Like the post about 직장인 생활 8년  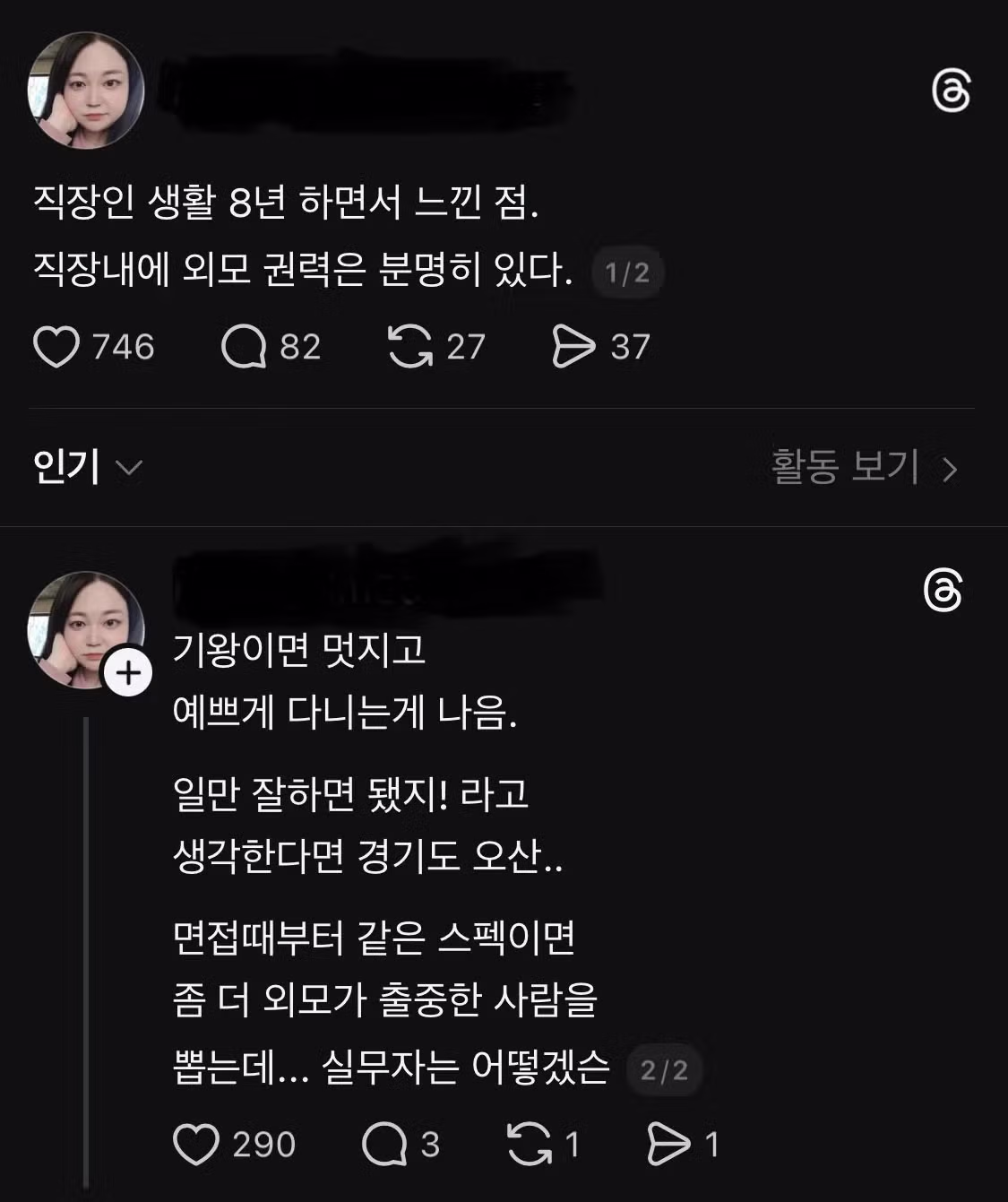(56, 347)
